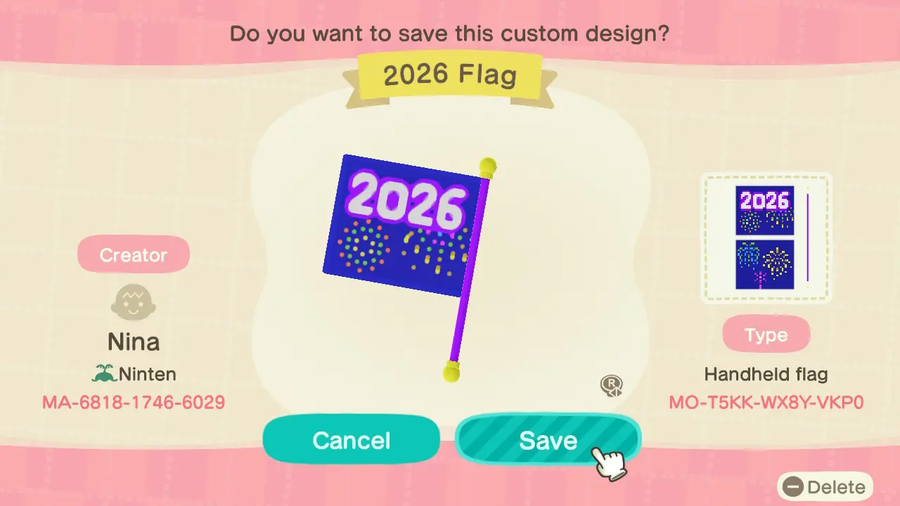900x506 pixels.
Task: Cancel saving the custom design
Action: tap(350, 440)
